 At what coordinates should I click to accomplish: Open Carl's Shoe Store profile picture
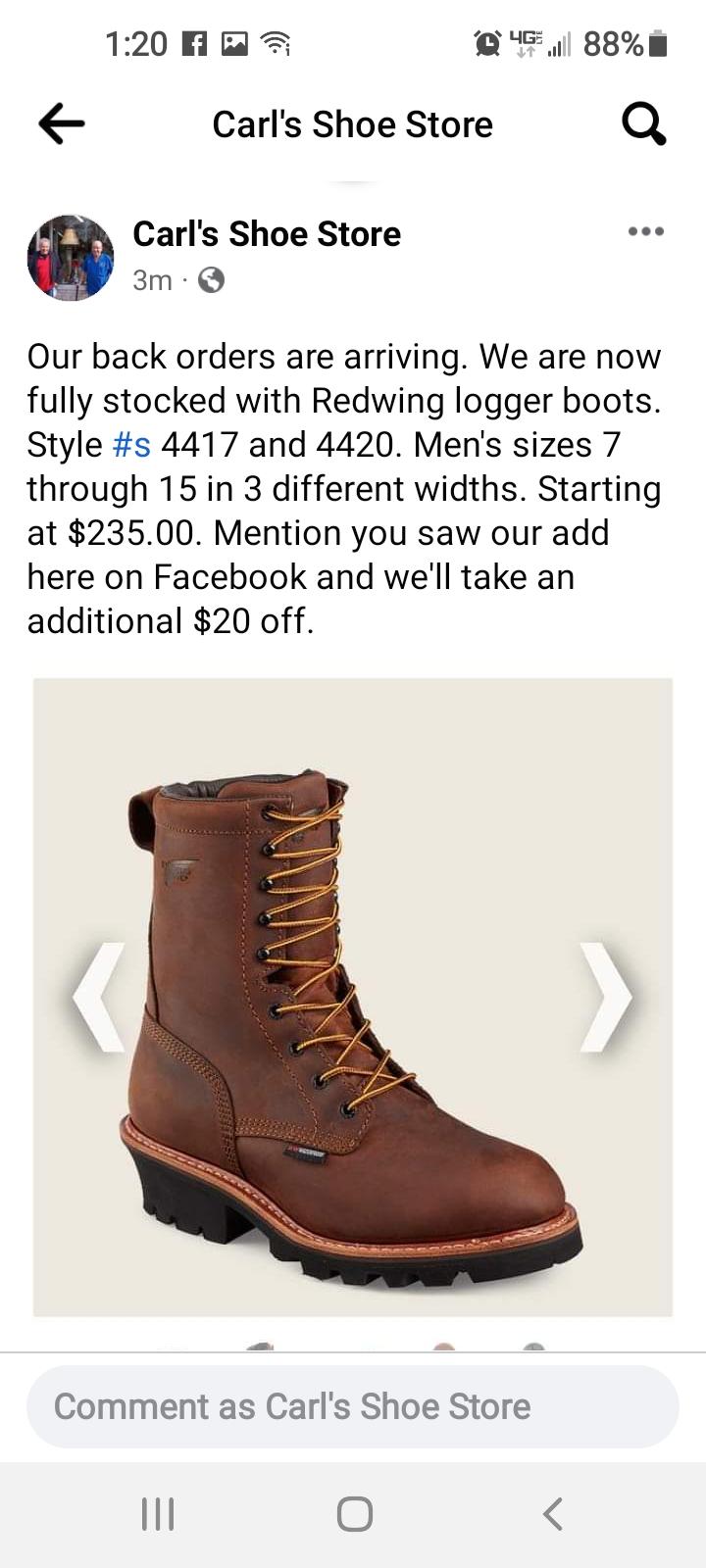70,257
